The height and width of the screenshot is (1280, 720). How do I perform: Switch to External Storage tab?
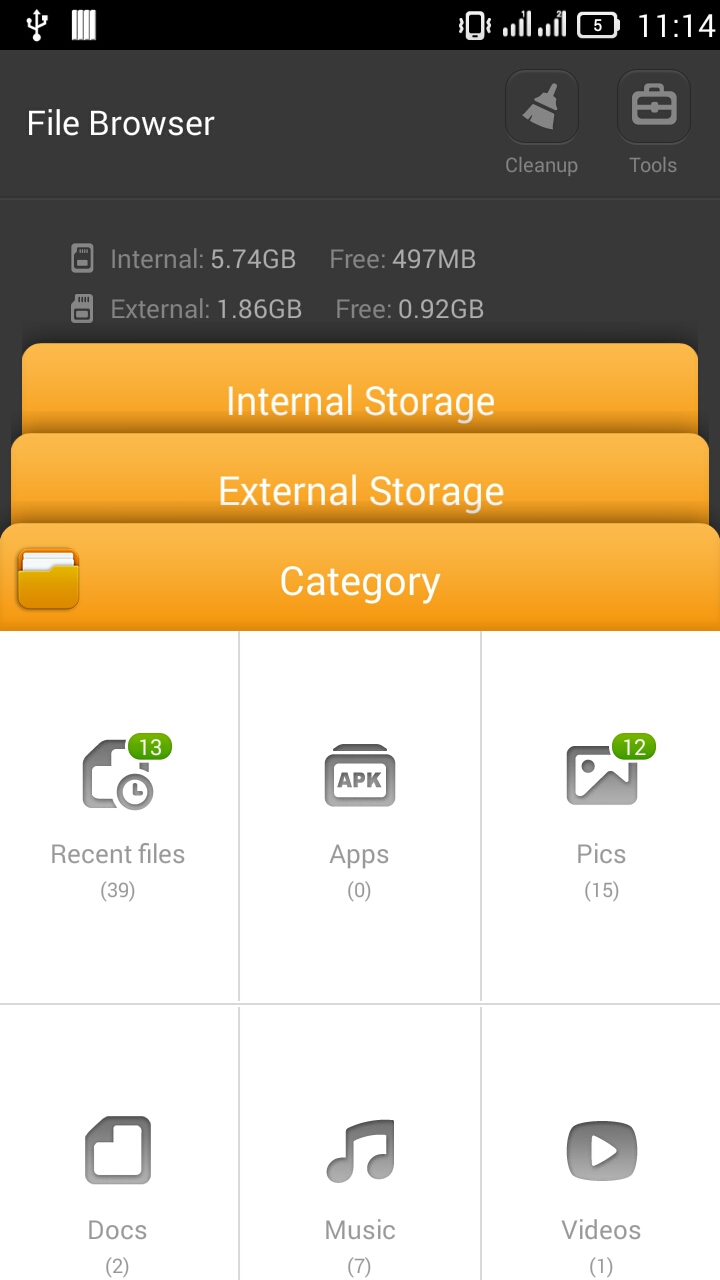point(360,490)
